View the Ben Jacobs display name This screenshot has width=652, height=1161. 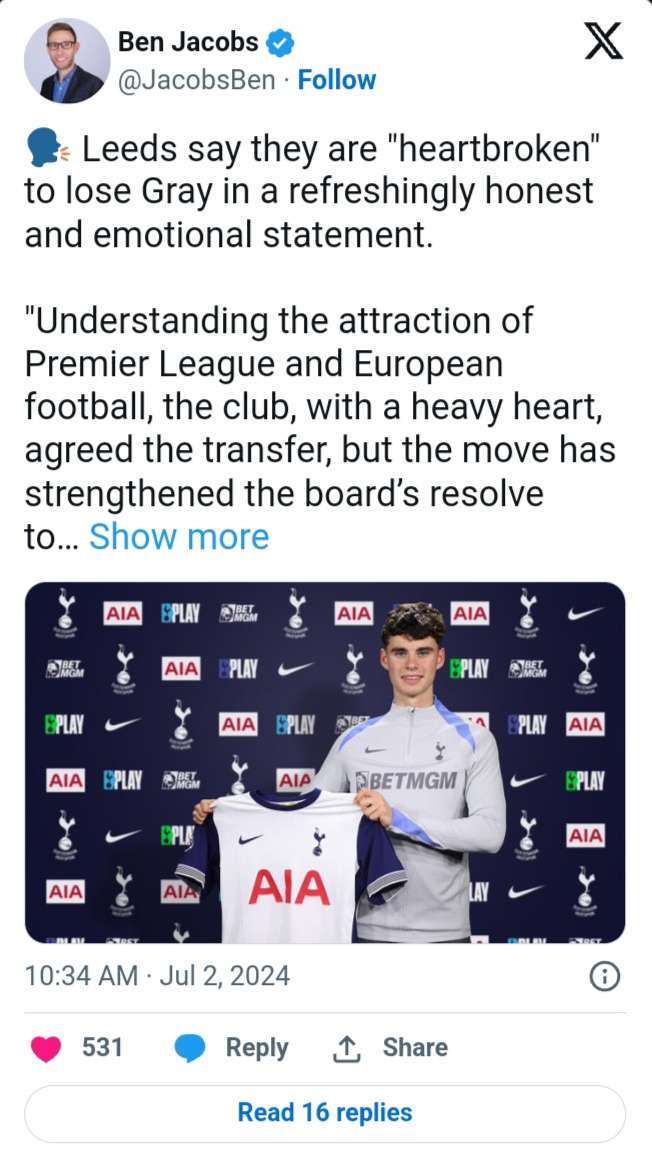(188, 42)
